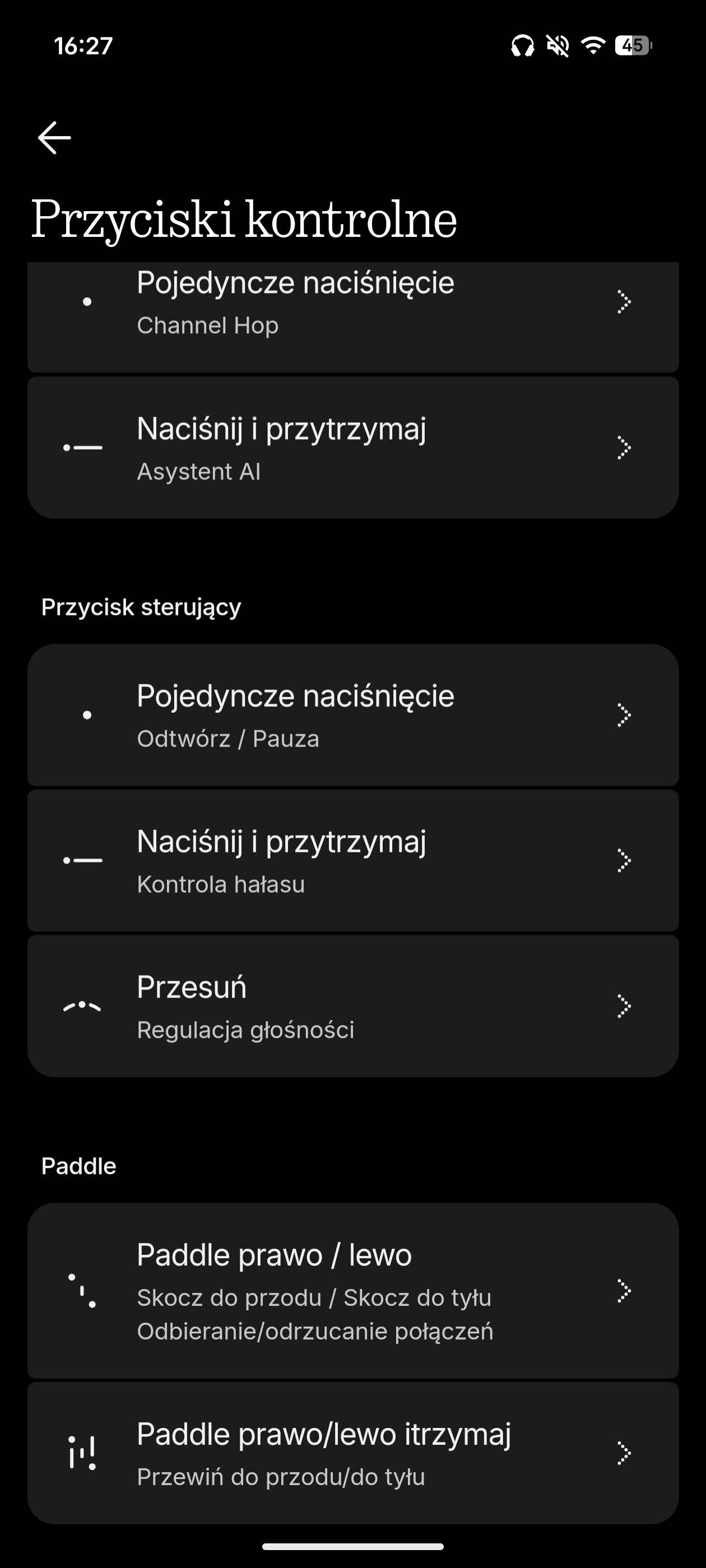The height and width of the screenshot is (1568, 706).
Task: Select Pojedyncze naciśnięcie row with Odtwórz / Pauza
Action: point(352,715)
